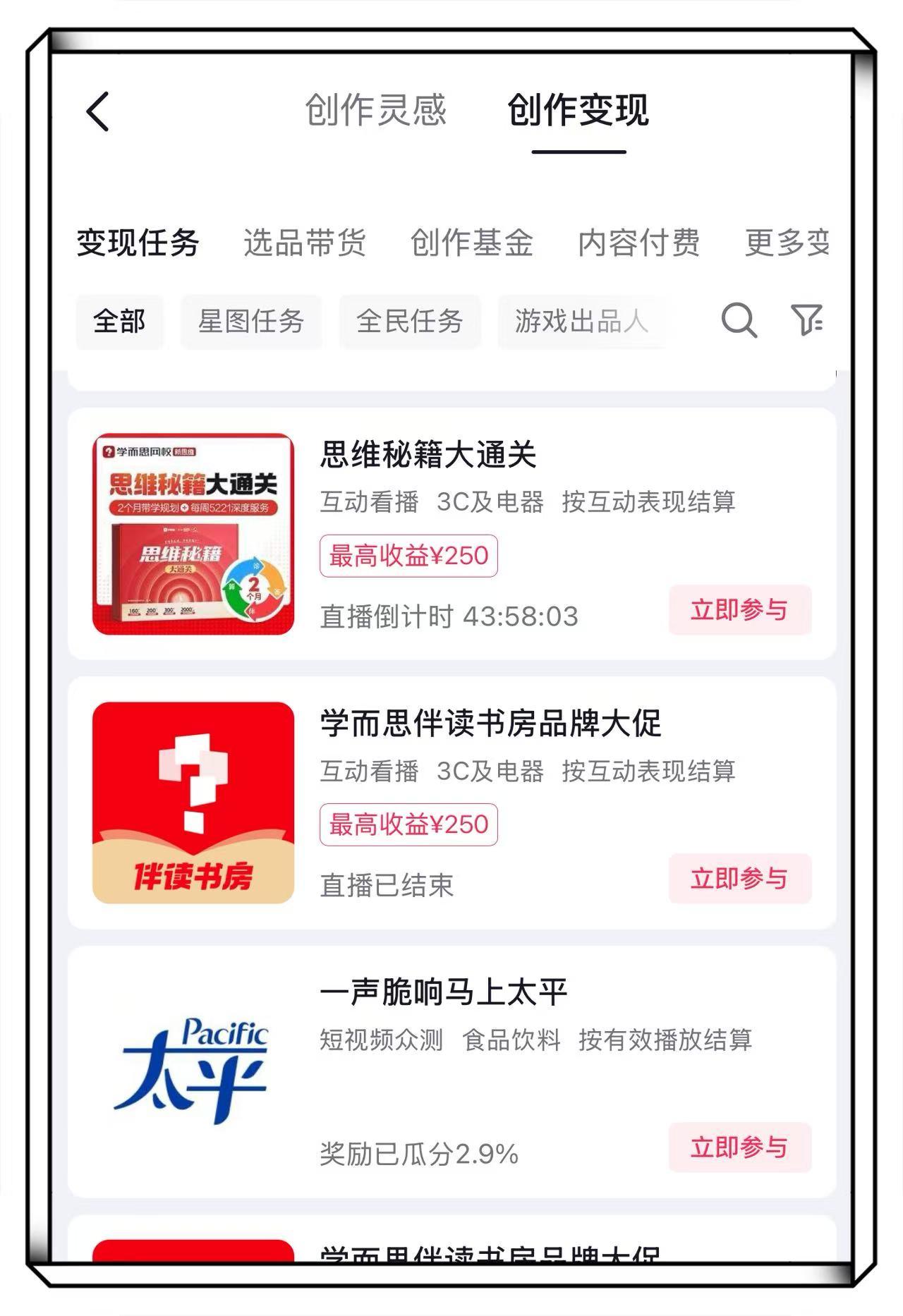Open the 创作基金 section

click(x=471, y=243)
